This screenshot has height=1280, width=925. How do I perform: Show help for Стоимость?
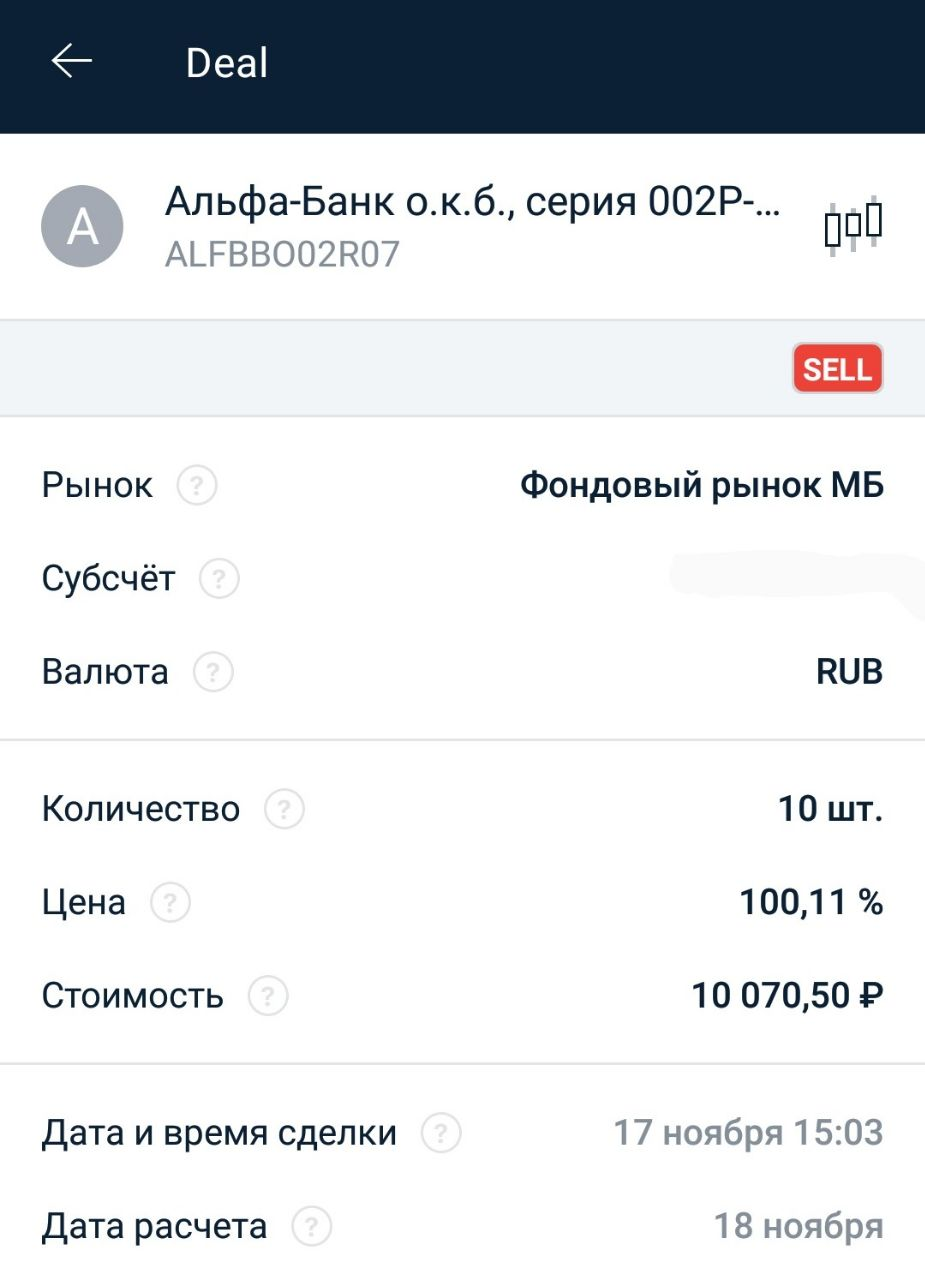268,996
